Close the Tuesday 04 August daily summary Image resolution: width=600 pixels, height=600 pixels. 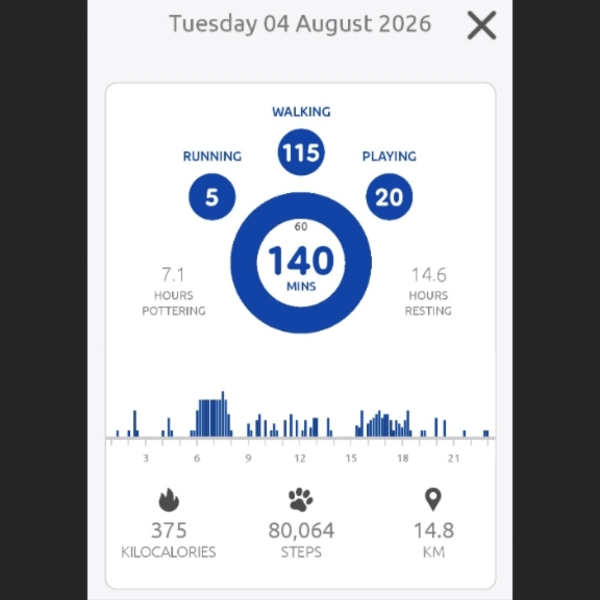pos(481,25)
